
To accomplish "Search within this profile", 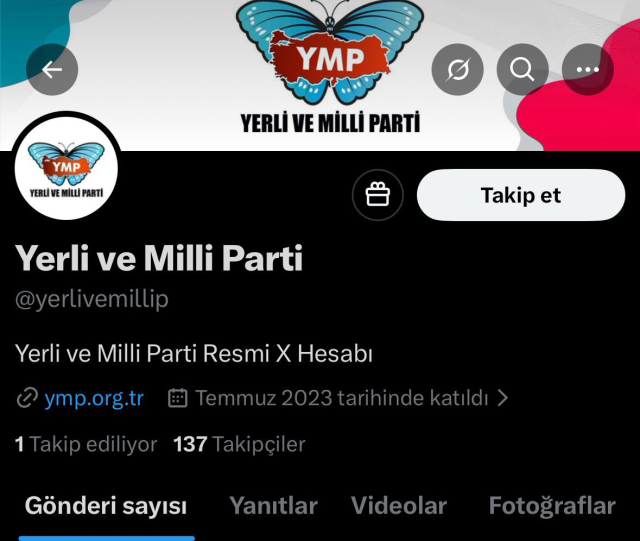I will coord(522,70).
